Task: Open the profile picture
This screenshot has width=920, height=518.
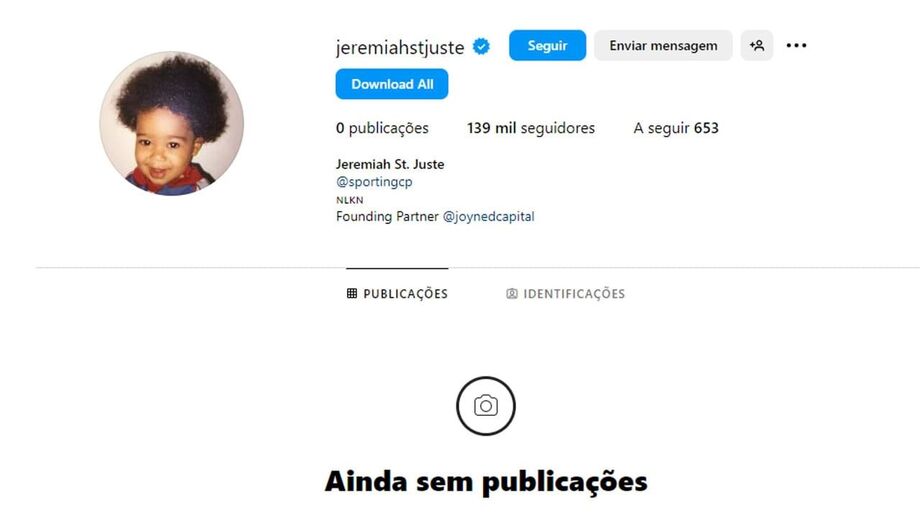Action: coord(171,124)
